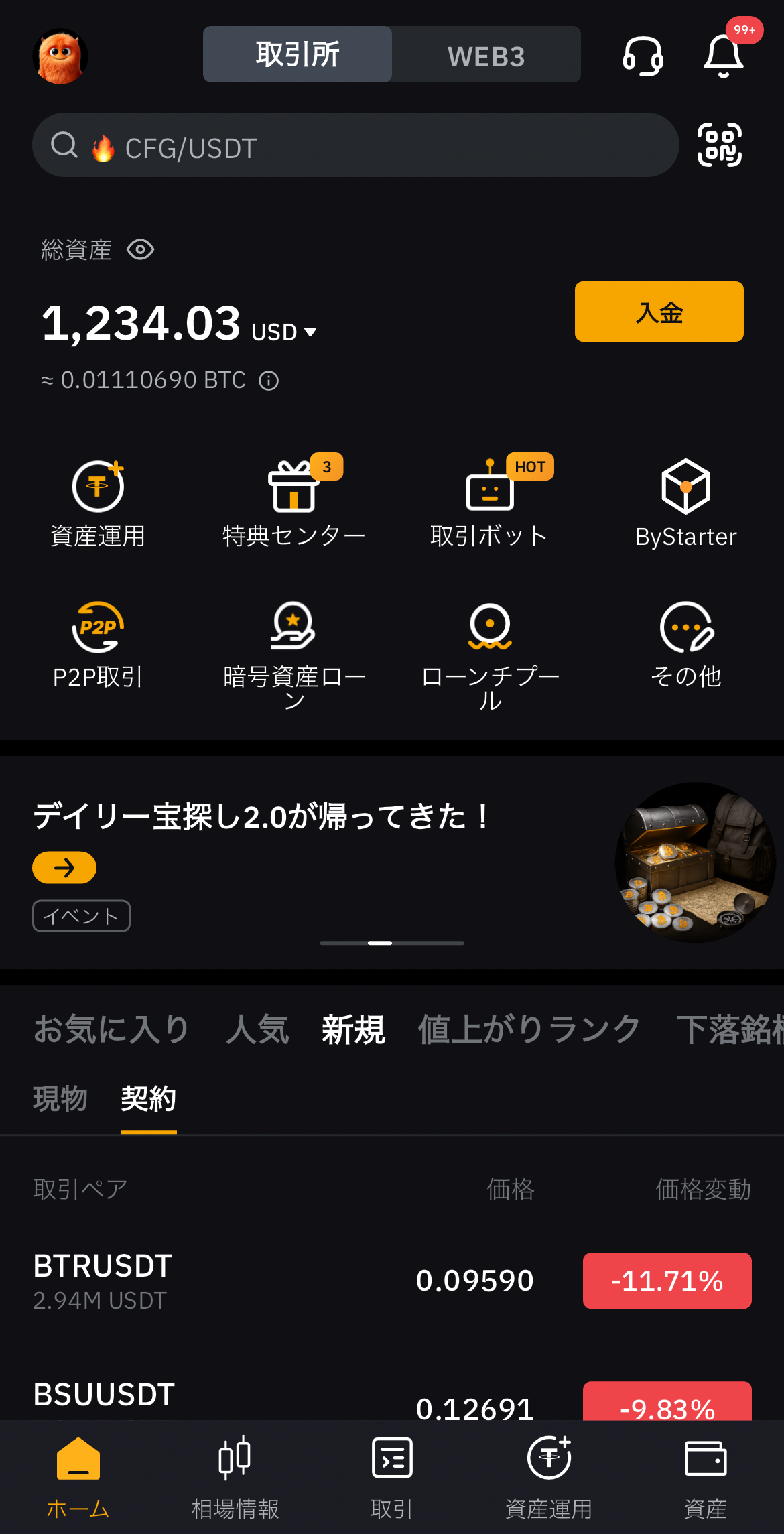Open the profile avatar
784x1534 pixels.
(60, 56)
